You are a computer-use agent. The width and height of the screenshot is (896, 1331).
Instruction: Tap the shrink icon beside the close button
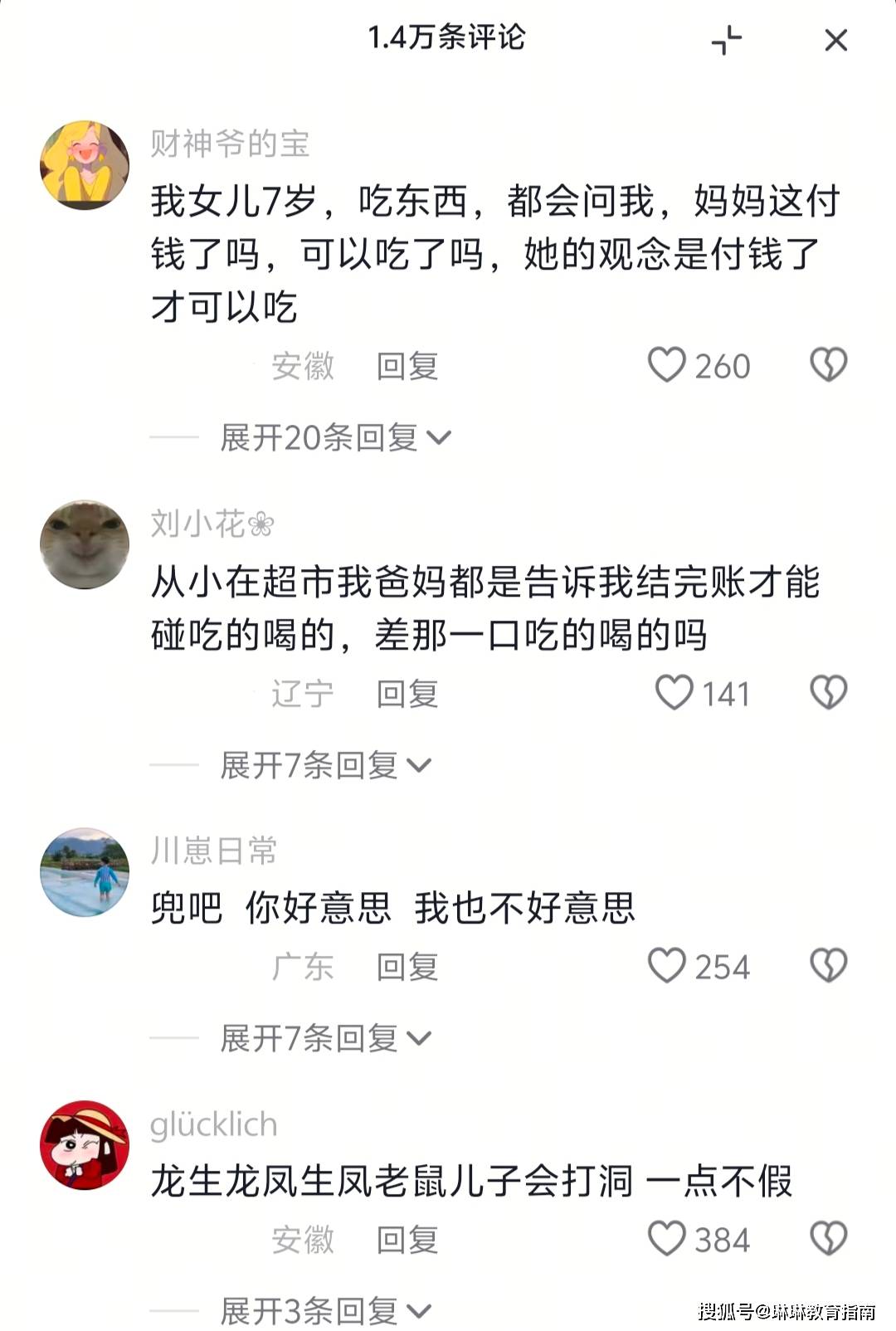click(727, 40)
